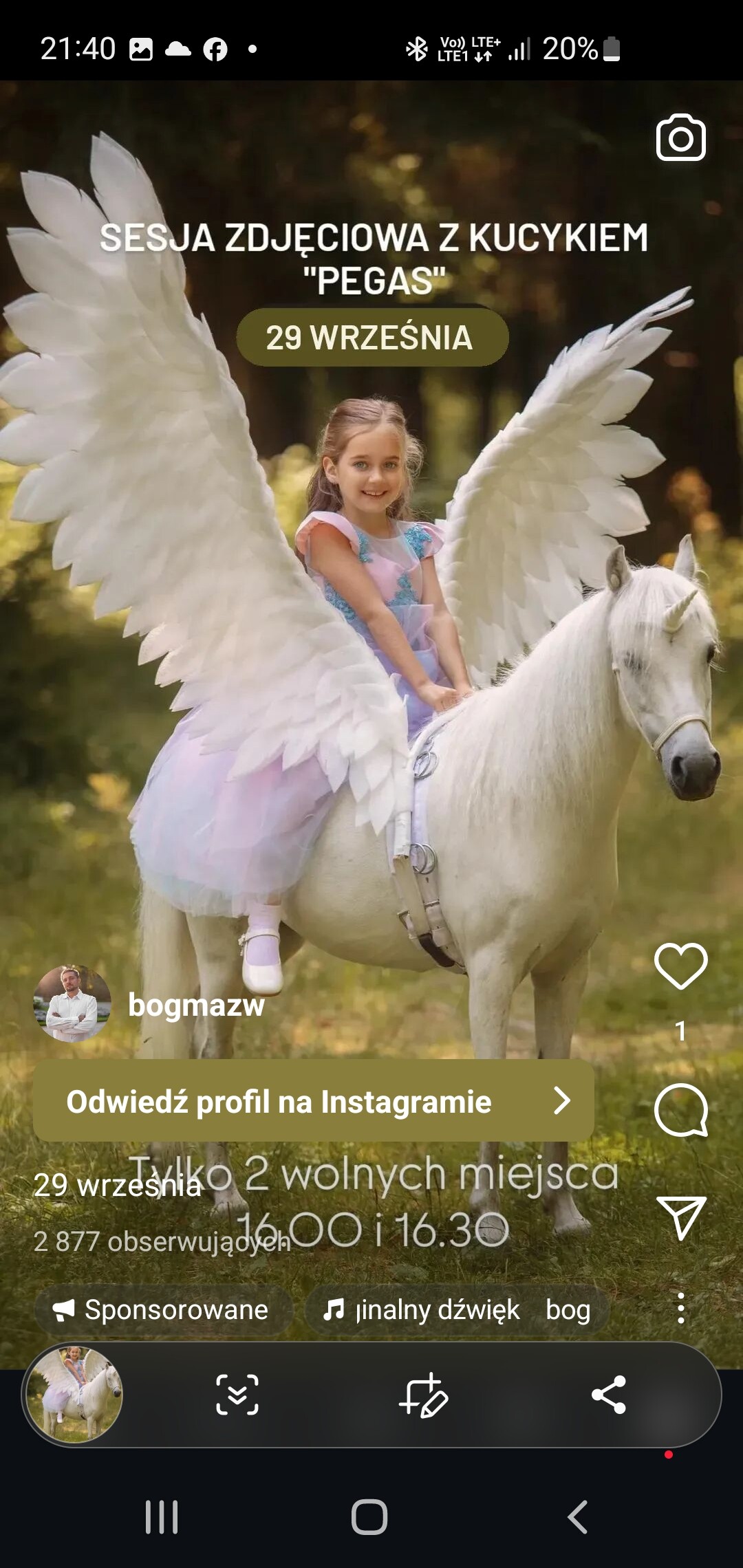Like this reel with the heart icon

(680, 966)
